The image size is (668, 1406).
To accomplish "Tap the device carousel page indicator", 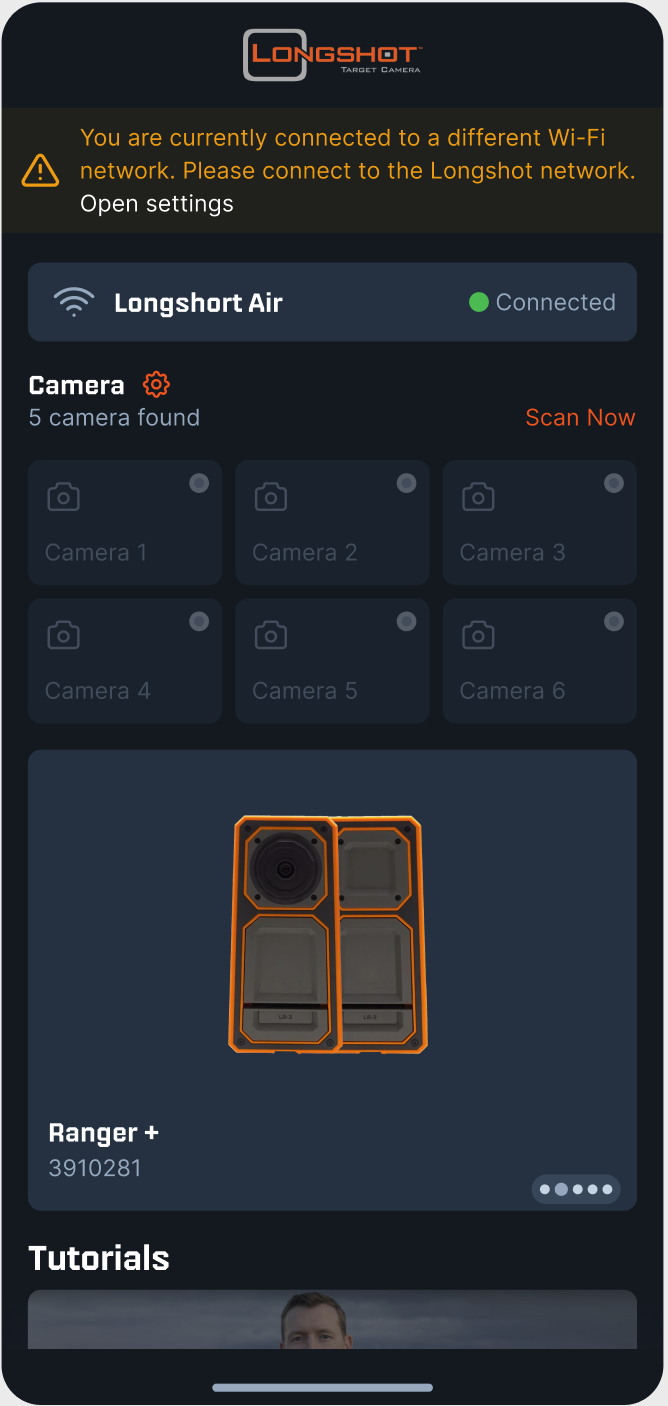I will (576, 1189).
